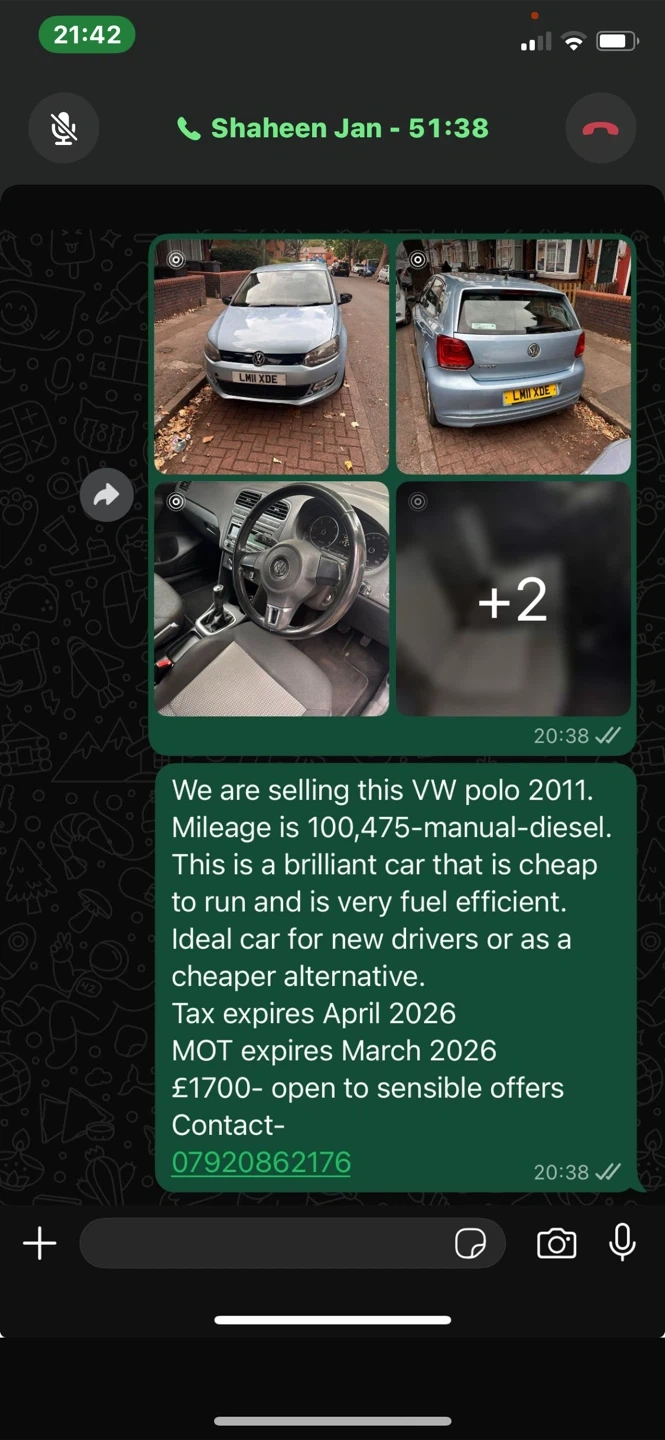Open the front view car photo
This screenshot has width=665, height=1440.
pyautogui.click(x=271, y=356)
